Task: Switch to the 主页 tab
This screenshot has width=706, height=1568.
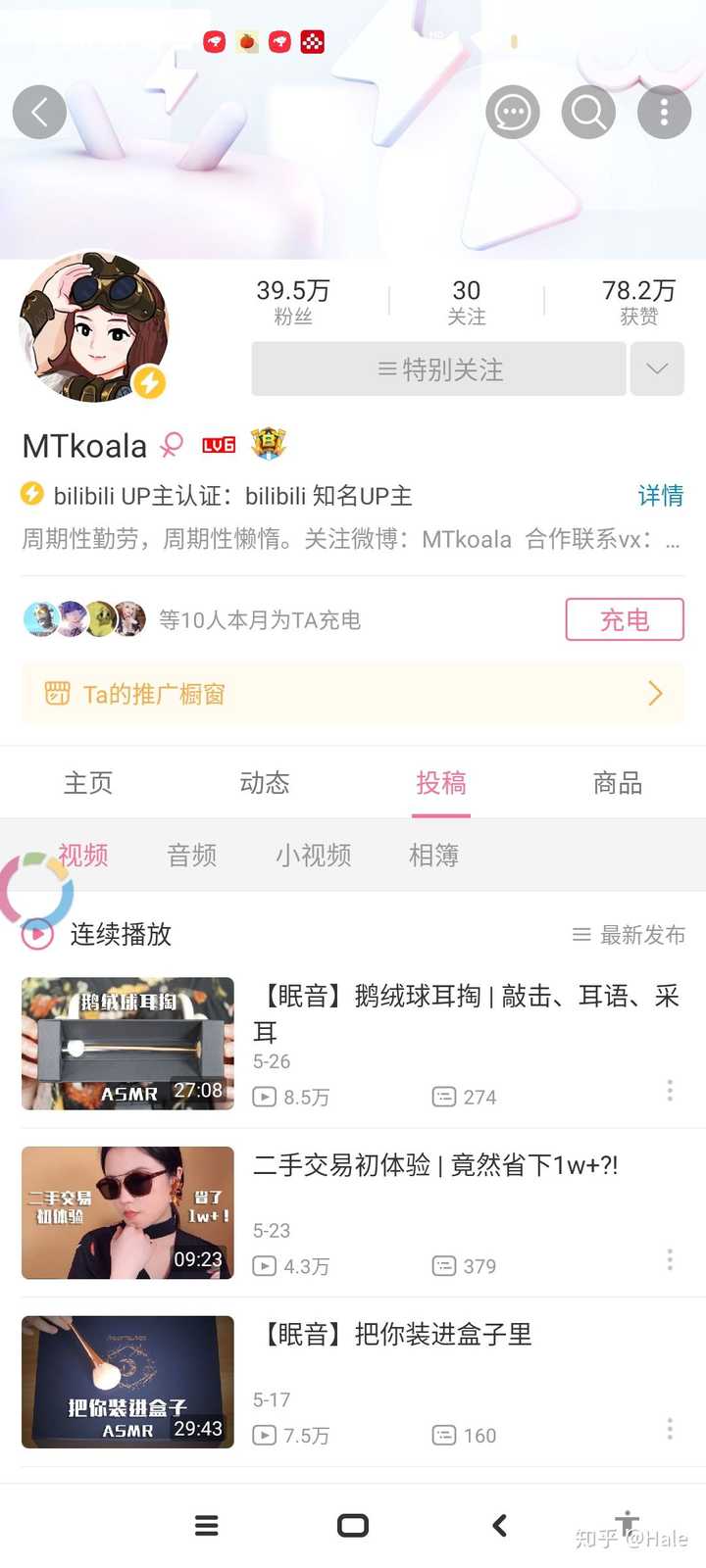Action: (x=88, y=783)
